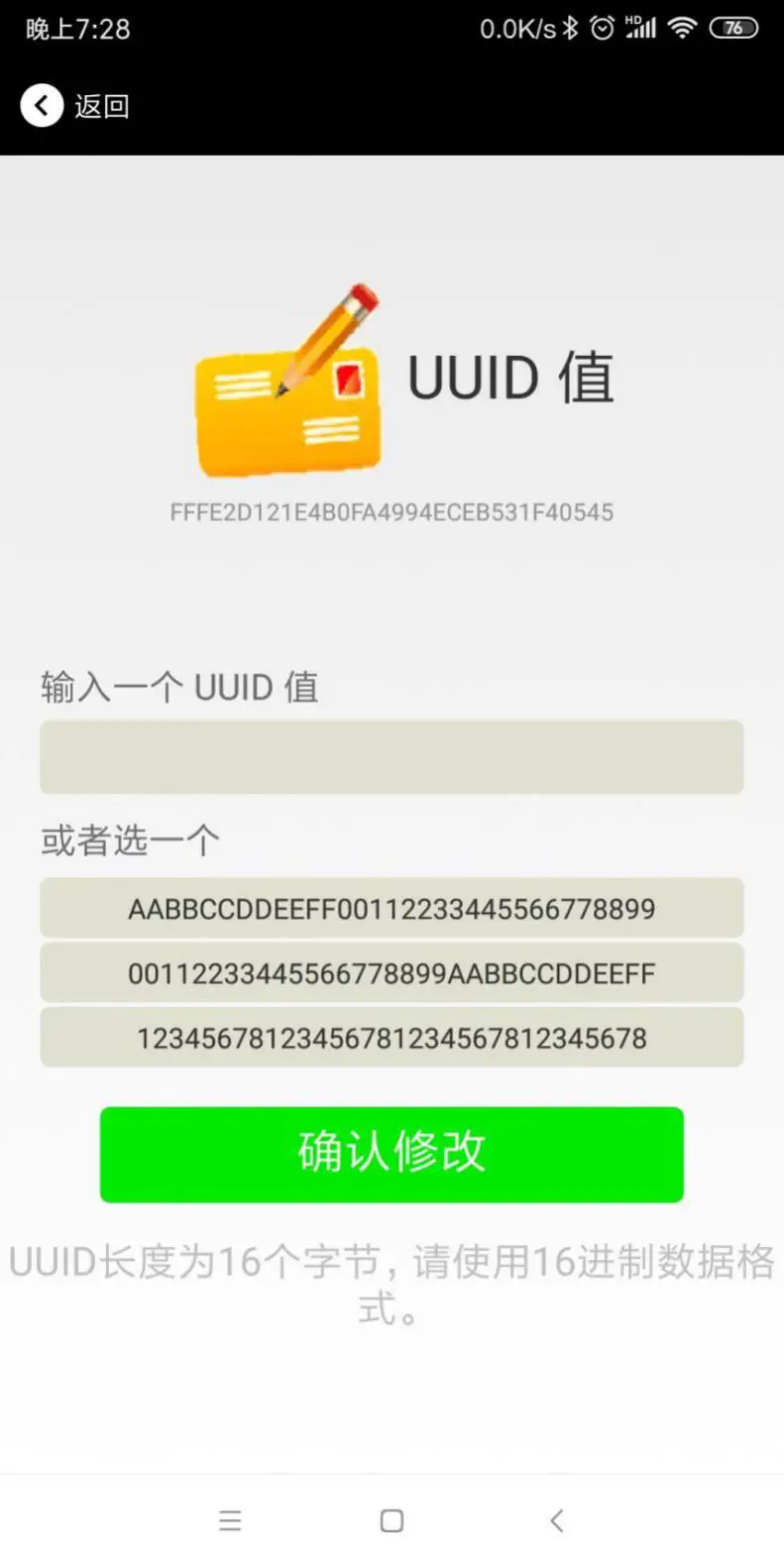Click the pencil and card UUID icon
Screen dimensions: 784x1568
point(287,382)
